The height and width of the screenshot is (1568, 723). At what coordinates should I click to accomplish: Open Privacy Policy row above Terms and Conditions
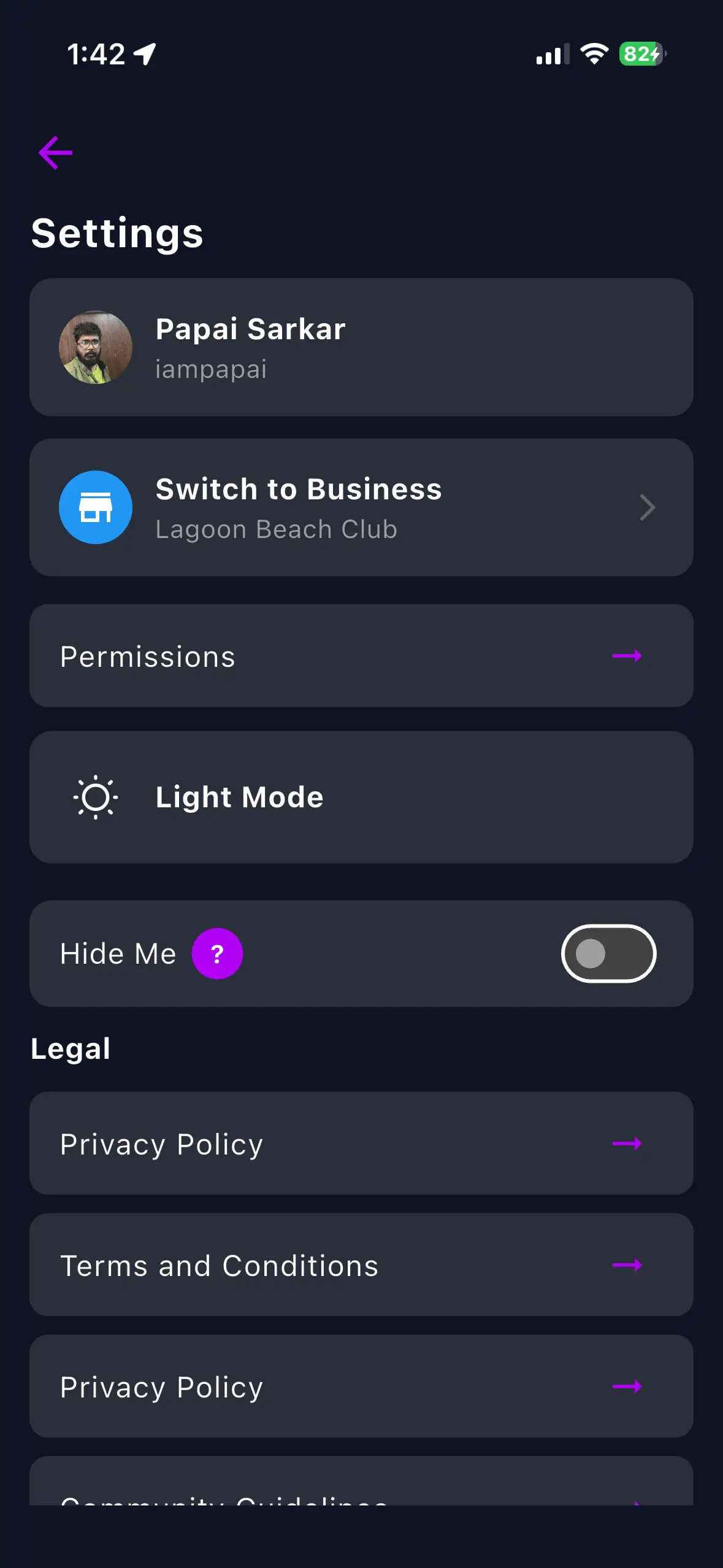[361, 1143]
